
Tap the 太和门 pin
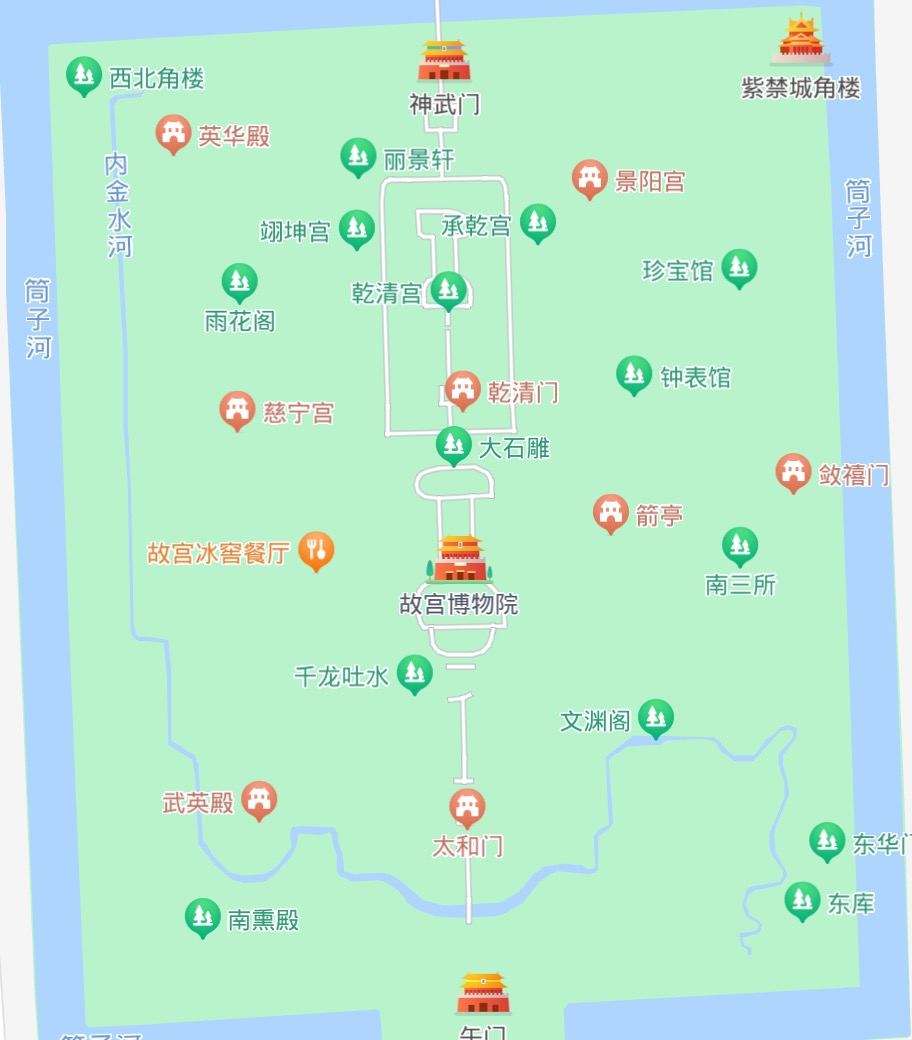click(x=467, y=808)
